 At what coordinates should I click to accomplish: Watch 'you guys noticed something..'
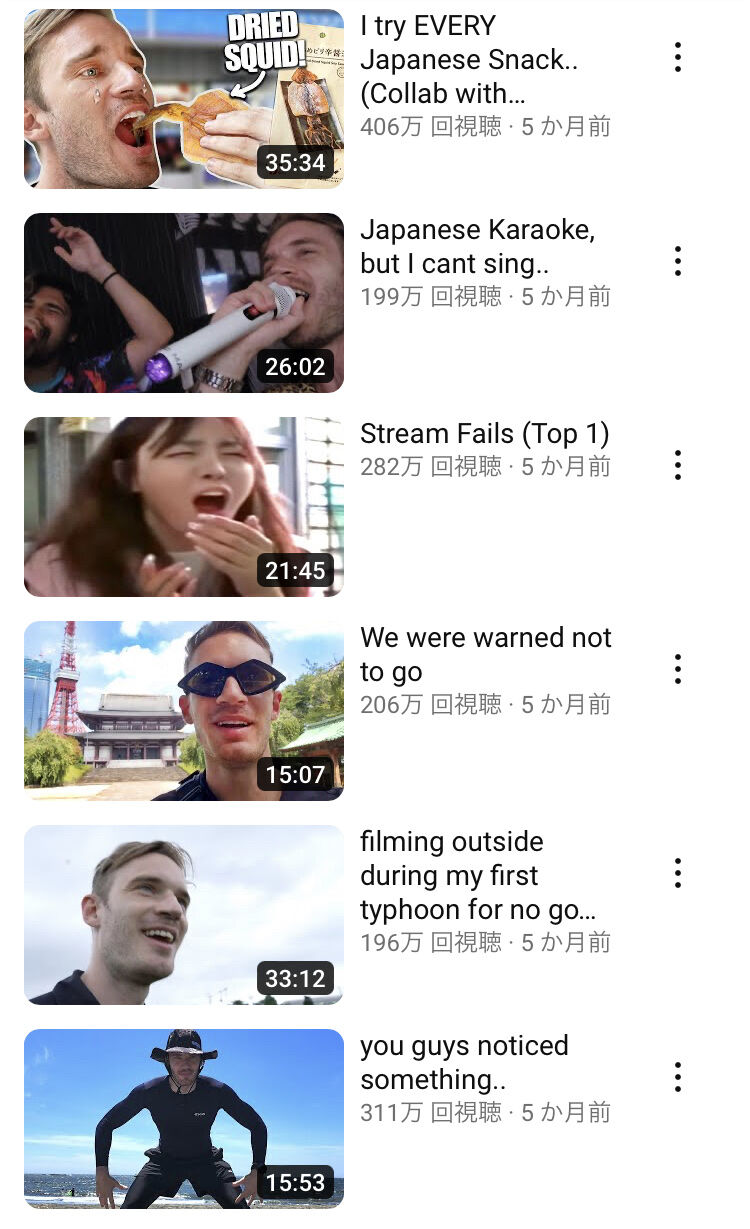pos(184,1119)
